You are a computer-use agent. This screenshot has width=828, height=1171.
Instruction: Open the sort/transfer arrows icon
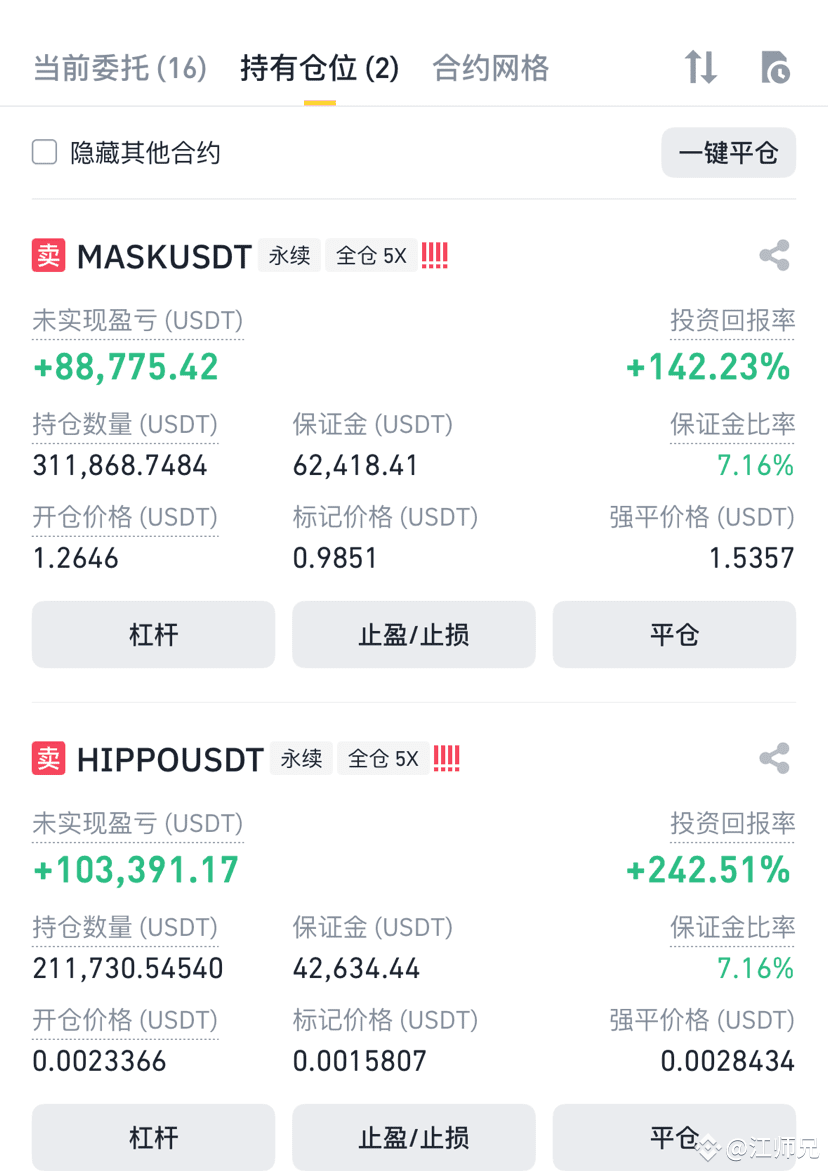tap(700, 67)
